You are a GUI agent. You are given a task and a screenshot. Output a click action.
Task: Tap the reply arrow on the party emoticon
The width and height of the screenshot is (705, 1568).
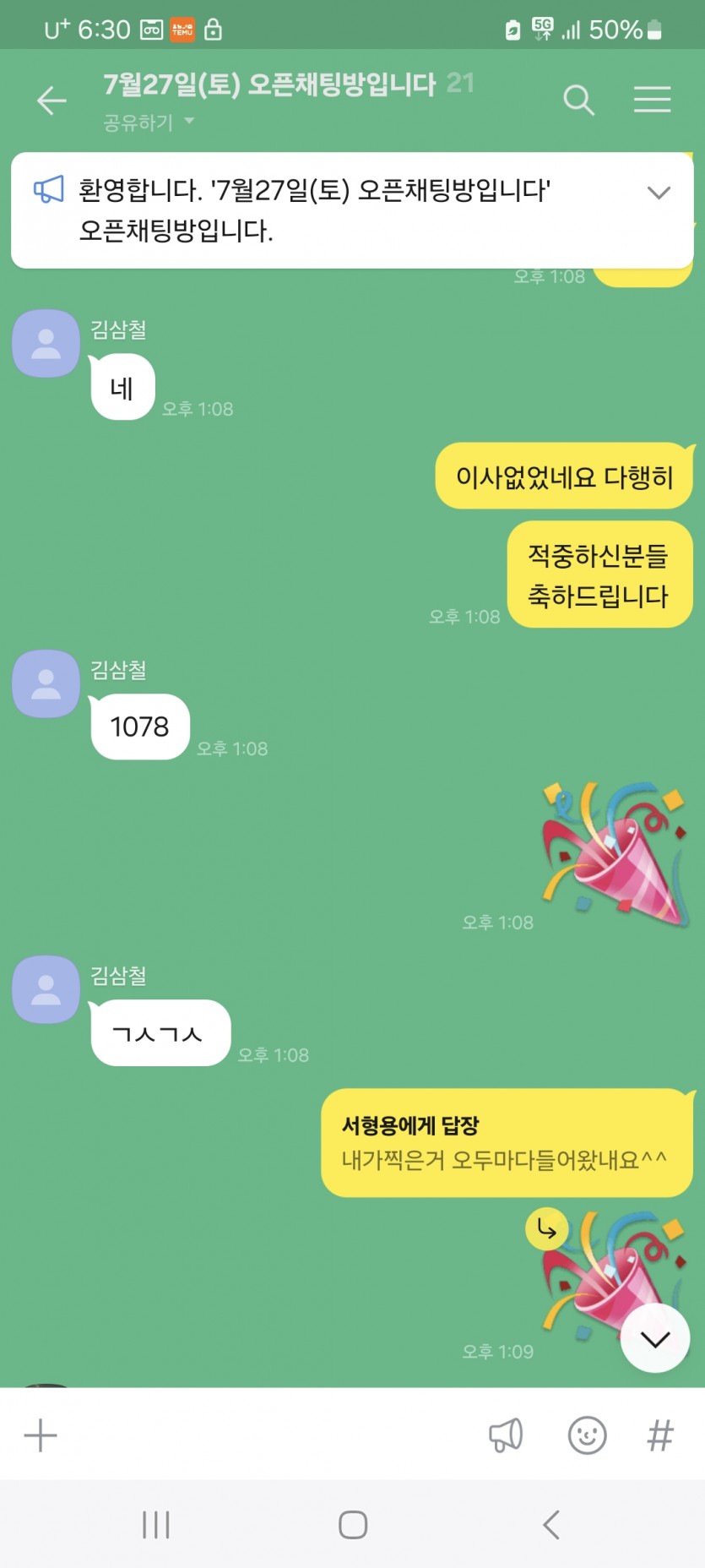546,1229
